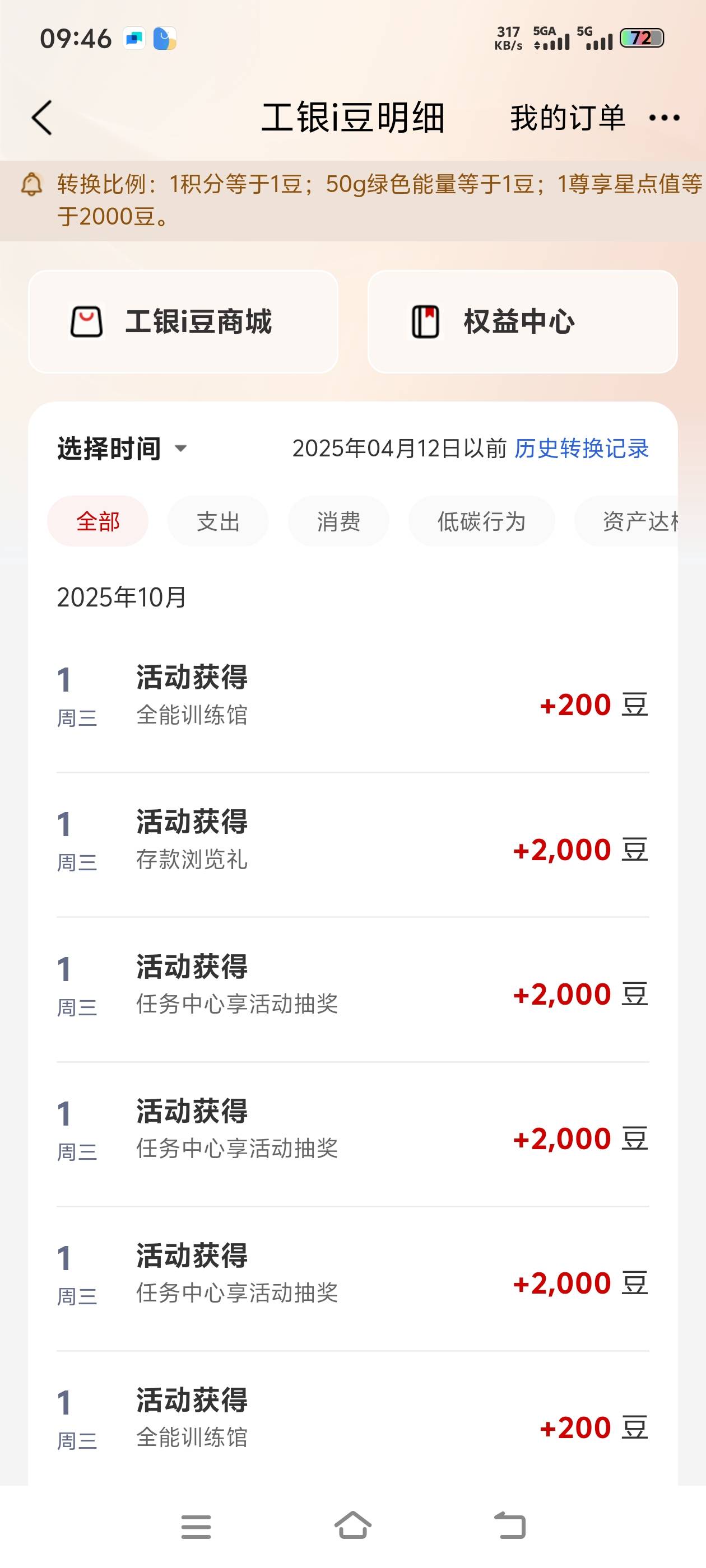Viewport: 706px width, 1568px height.
Task: Open 权益中心
Action: 523,321
